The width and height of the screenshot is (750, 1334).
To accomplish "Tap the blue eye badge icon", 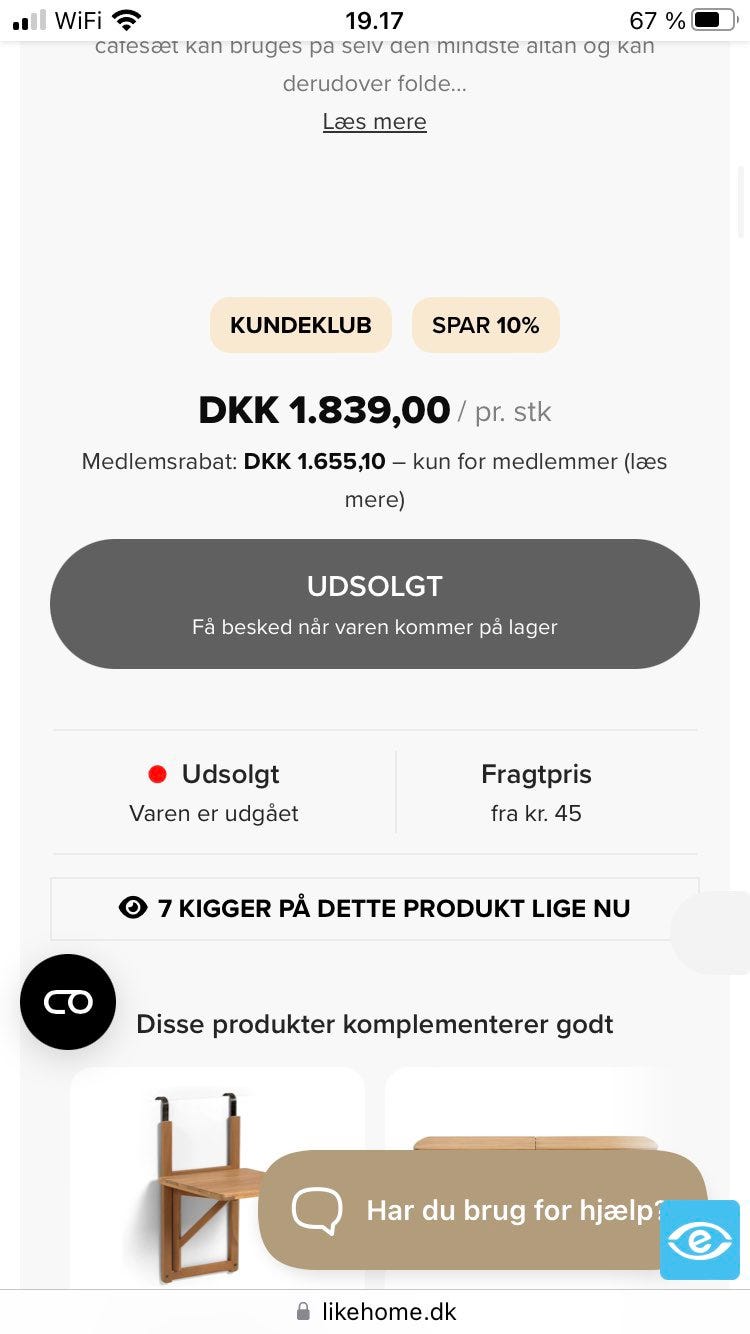I will pos(699,1240).
